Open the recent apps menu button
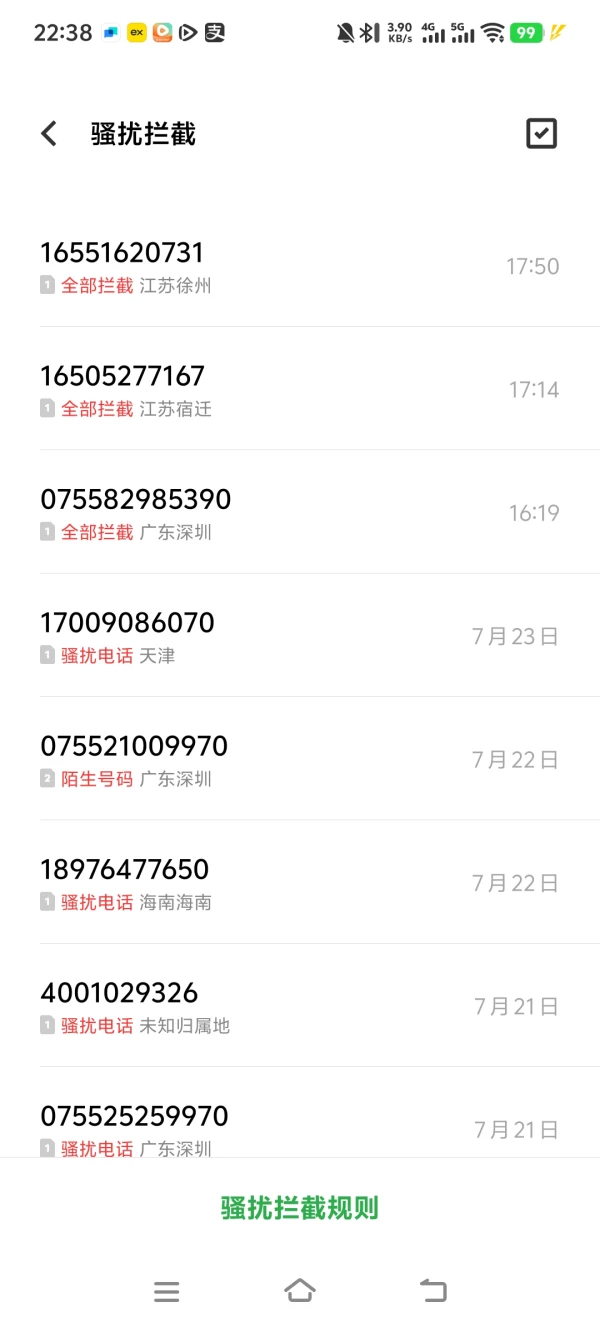Screen dimensions: 600x1327 point(167,1291)
